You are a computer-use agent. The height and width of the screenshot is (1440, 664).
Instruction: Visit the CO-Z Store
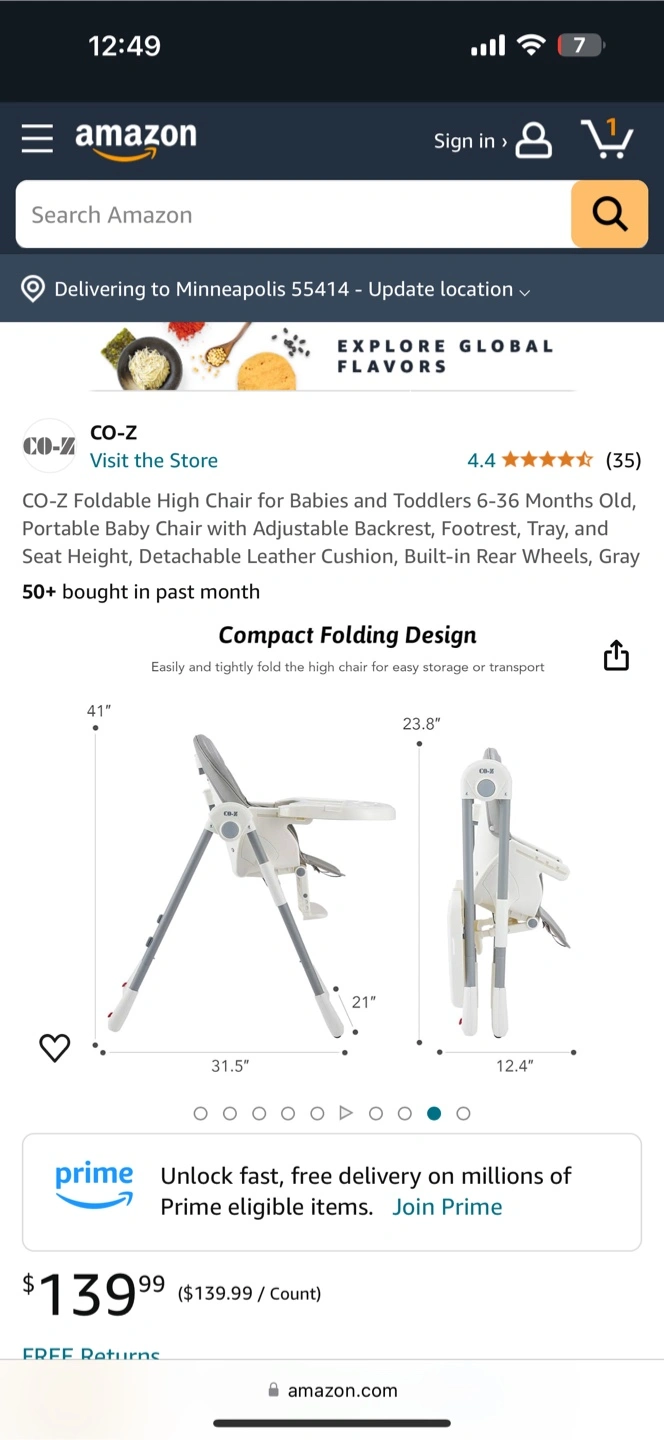pos(154,460)
